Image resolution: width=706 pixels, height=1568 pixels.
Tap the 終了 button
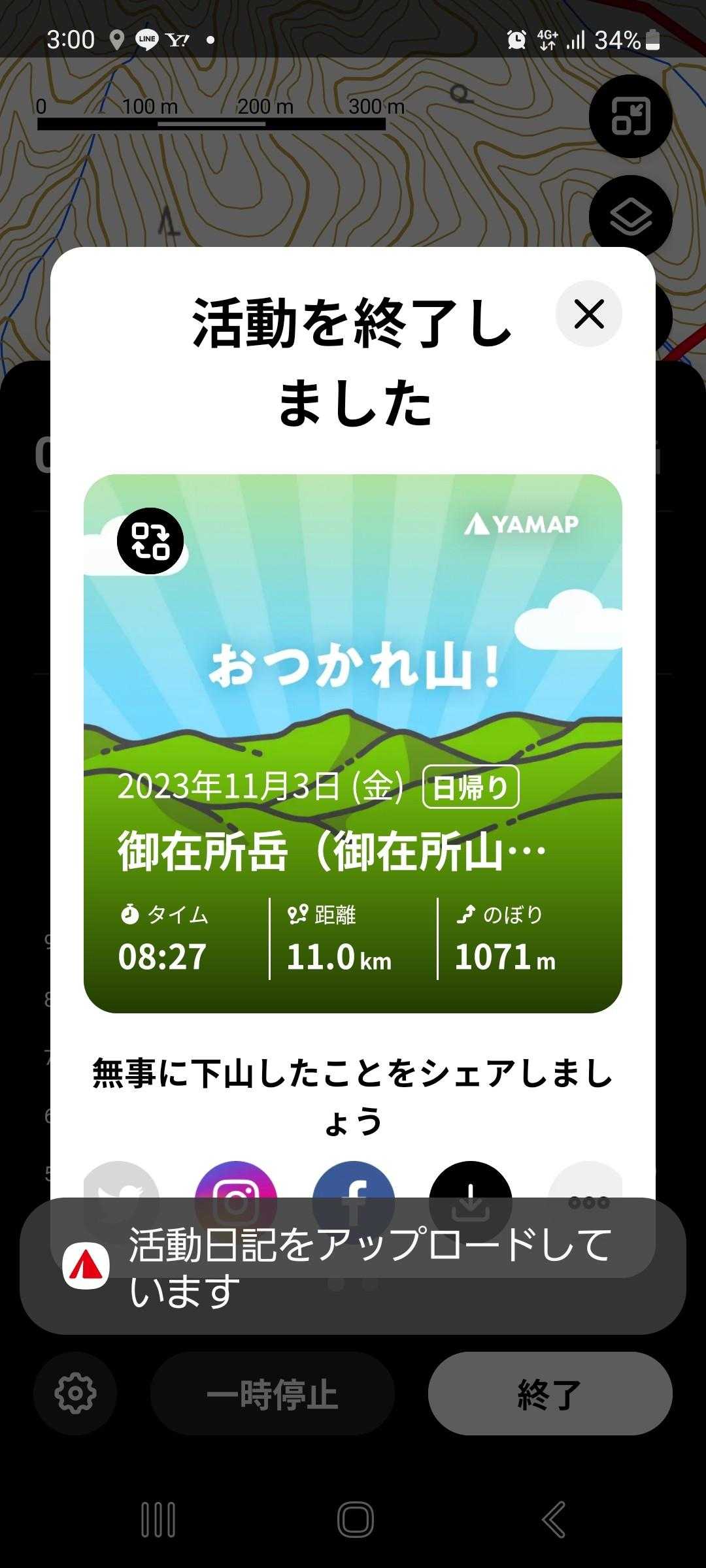coord(550,1393)
